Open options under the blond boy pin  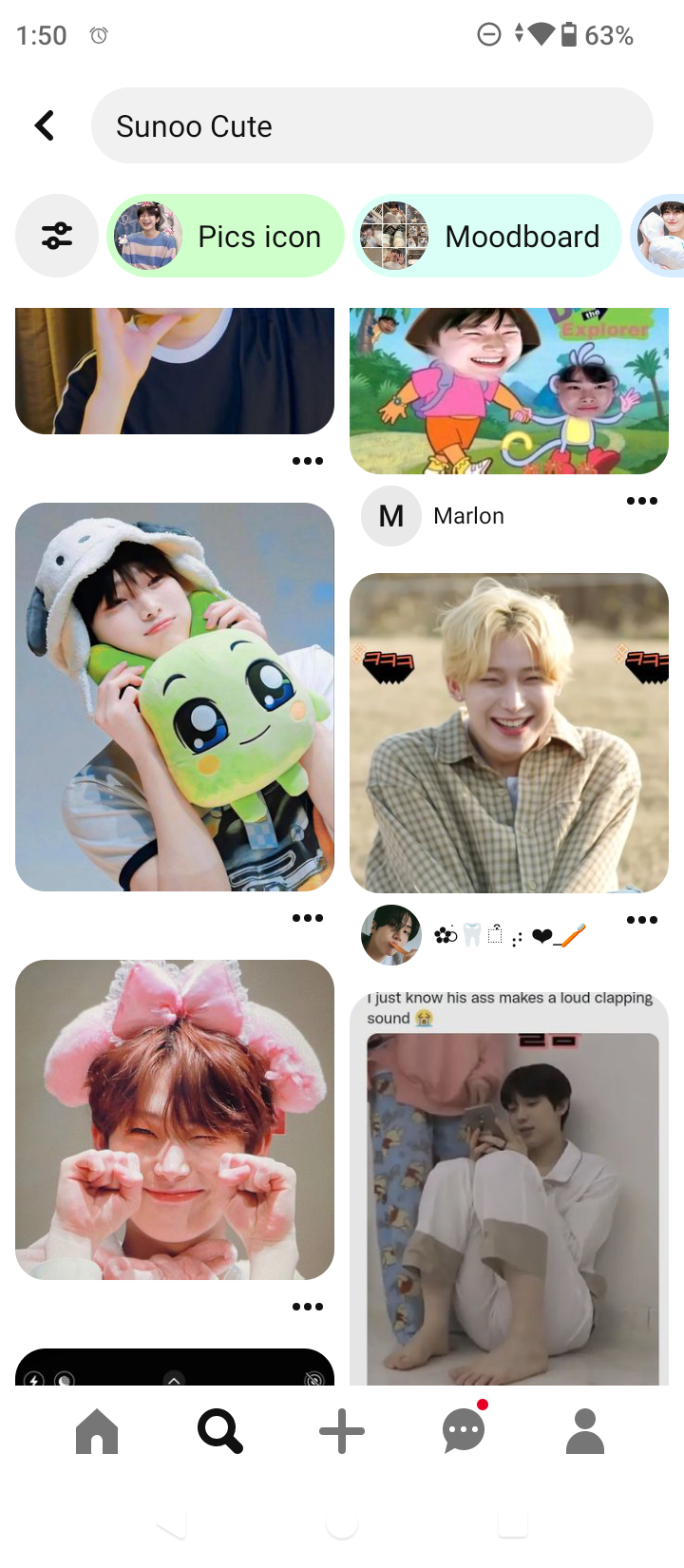point(642,920)
